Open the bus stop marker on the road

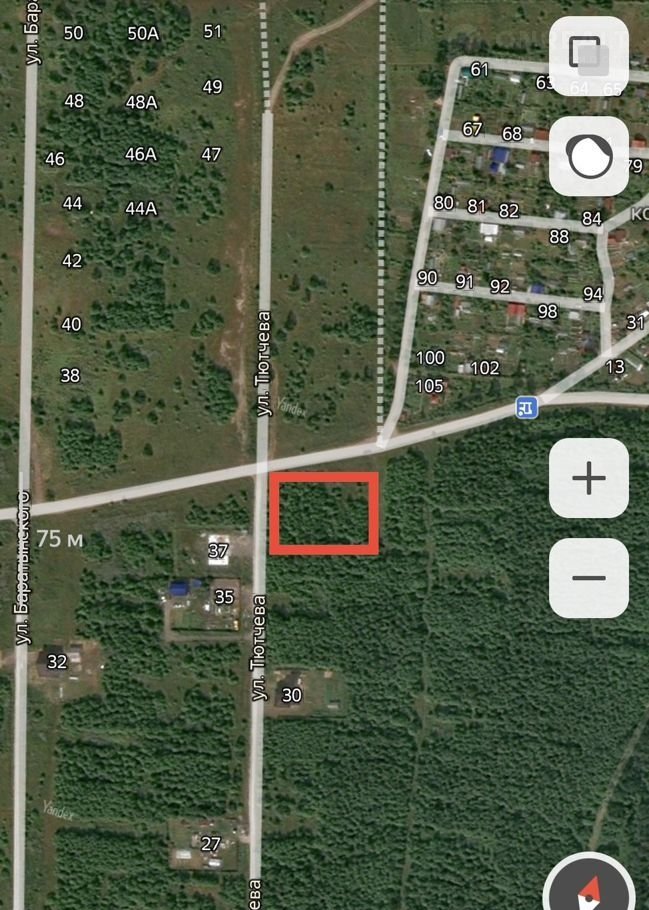[527, 407]
